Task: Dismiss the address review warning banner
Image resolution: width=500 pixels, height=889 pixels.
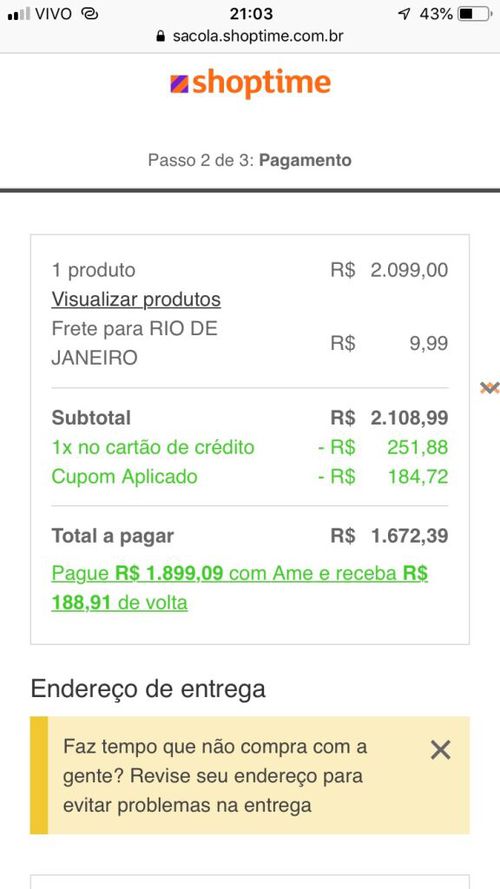Action: 440,750
